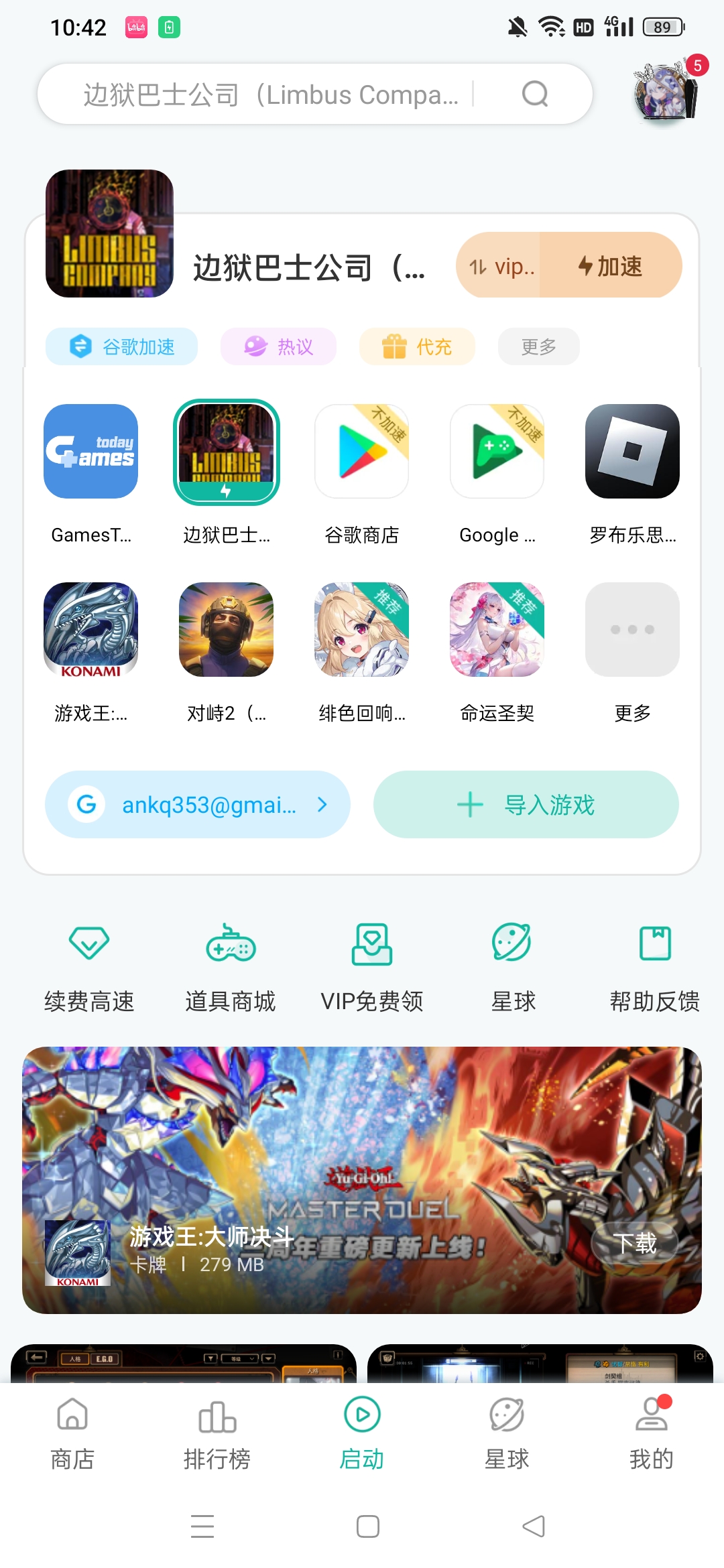Tap the search magnifier icon
This screenshot has height=1568, width=724.
[x=535, y=94]
